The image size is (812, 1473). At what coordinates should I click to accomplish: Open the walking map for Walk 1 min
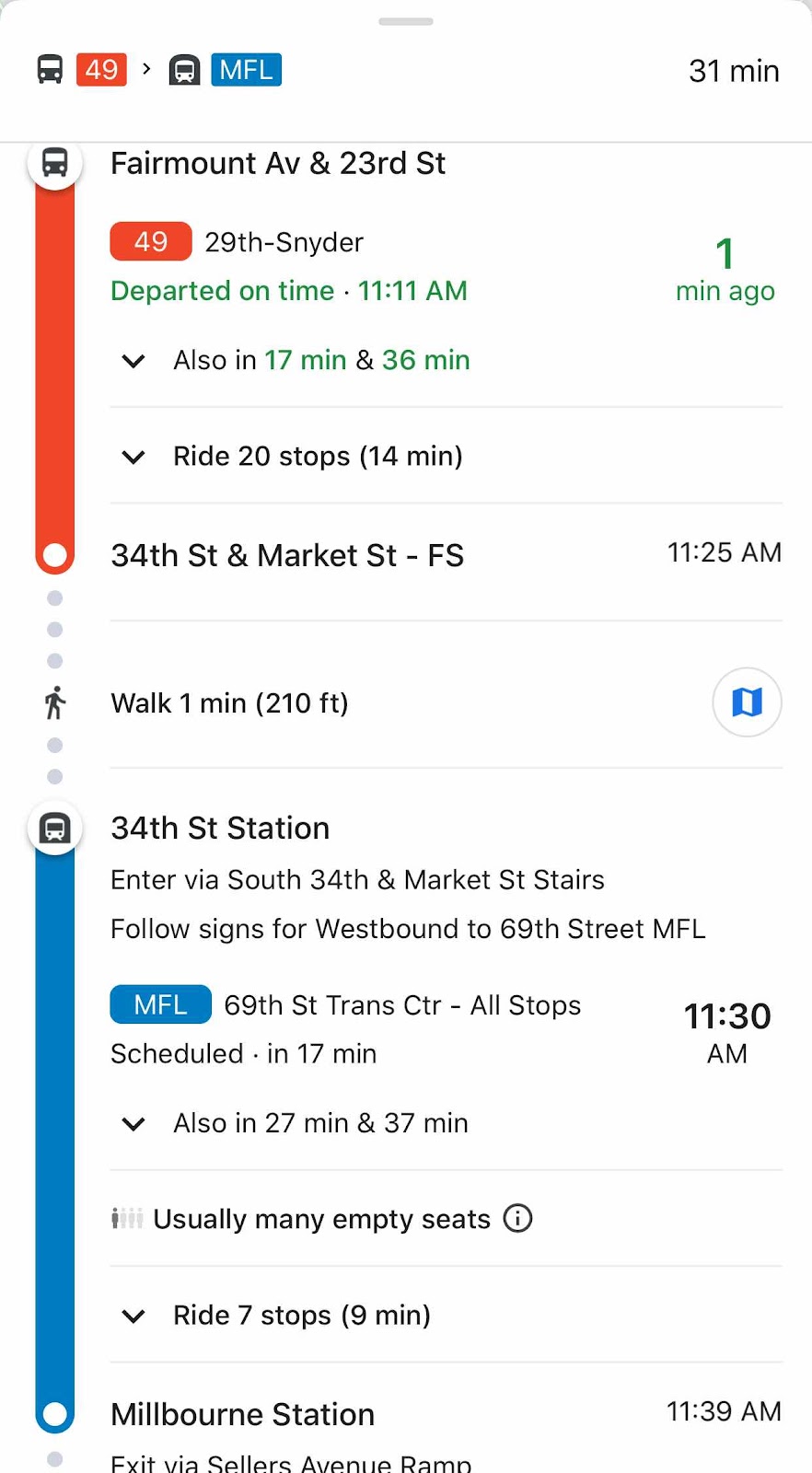coord(747,702)
